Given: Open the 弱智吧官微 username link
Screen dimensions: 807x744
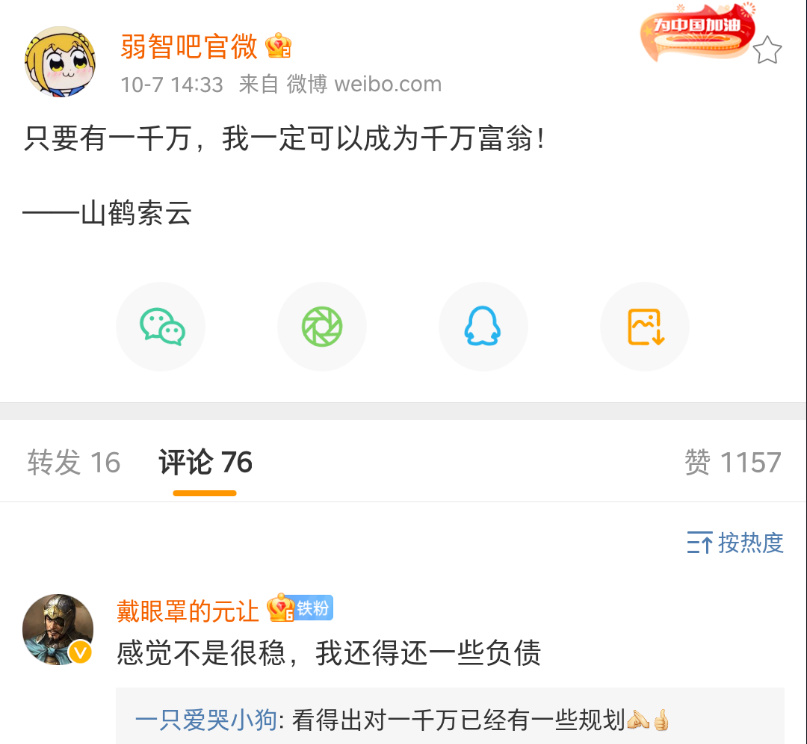Looking at the screenshot, I should [189, 46].
